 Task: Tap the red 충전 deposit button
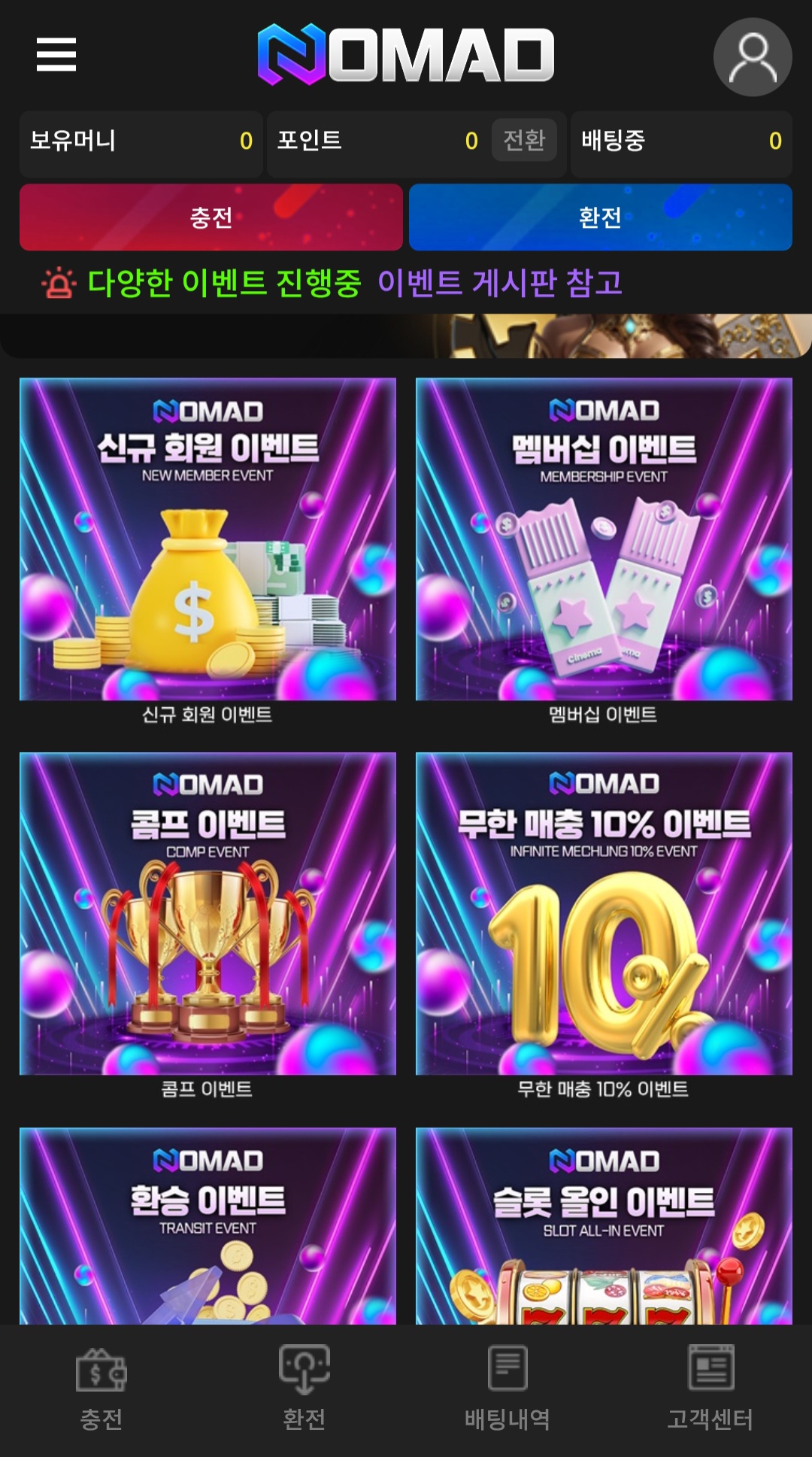pyautogui.click(x=211, y=217)
